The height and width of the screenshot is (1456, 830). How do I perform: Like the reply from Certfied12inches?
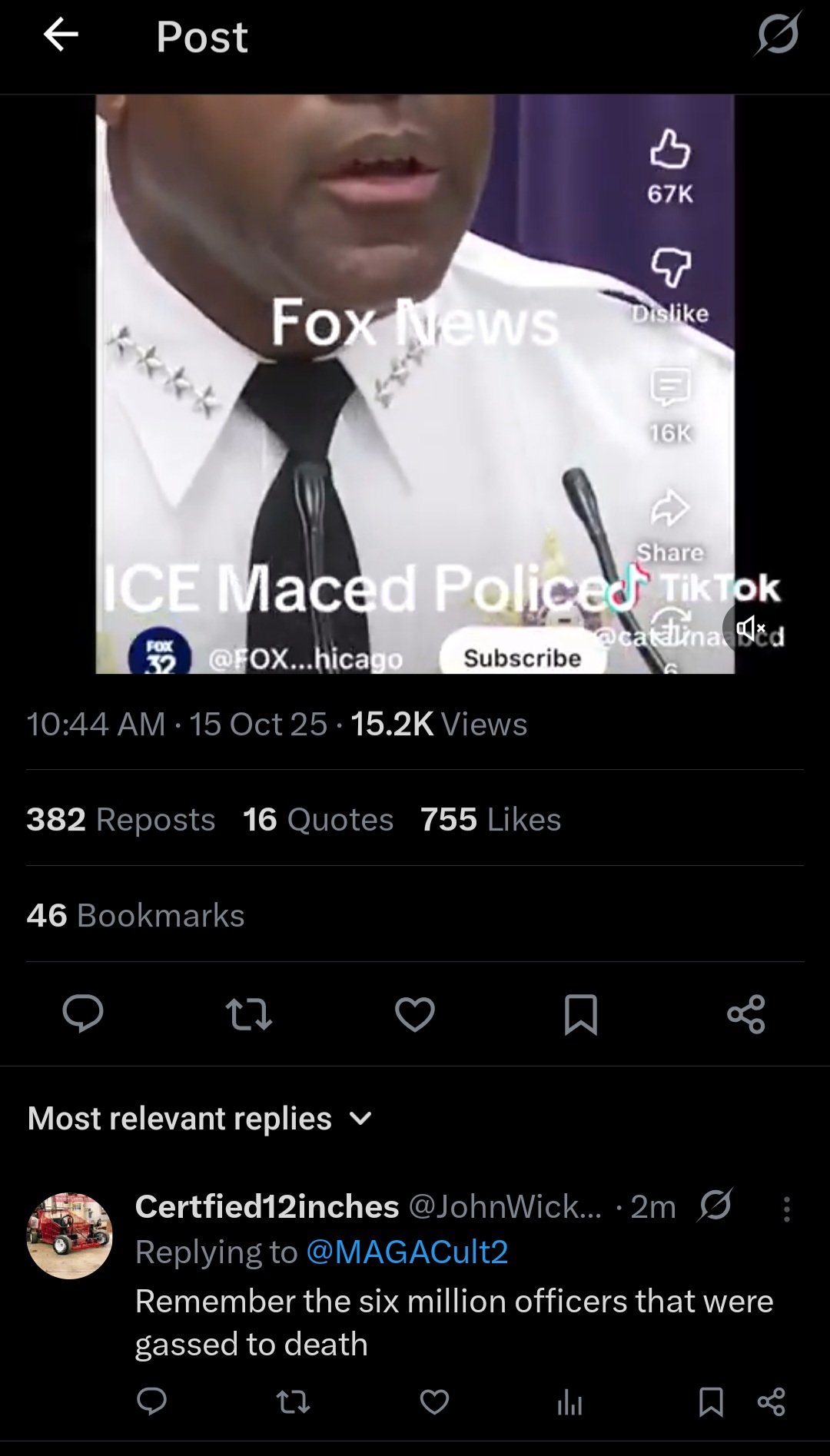click(434, 1401)
